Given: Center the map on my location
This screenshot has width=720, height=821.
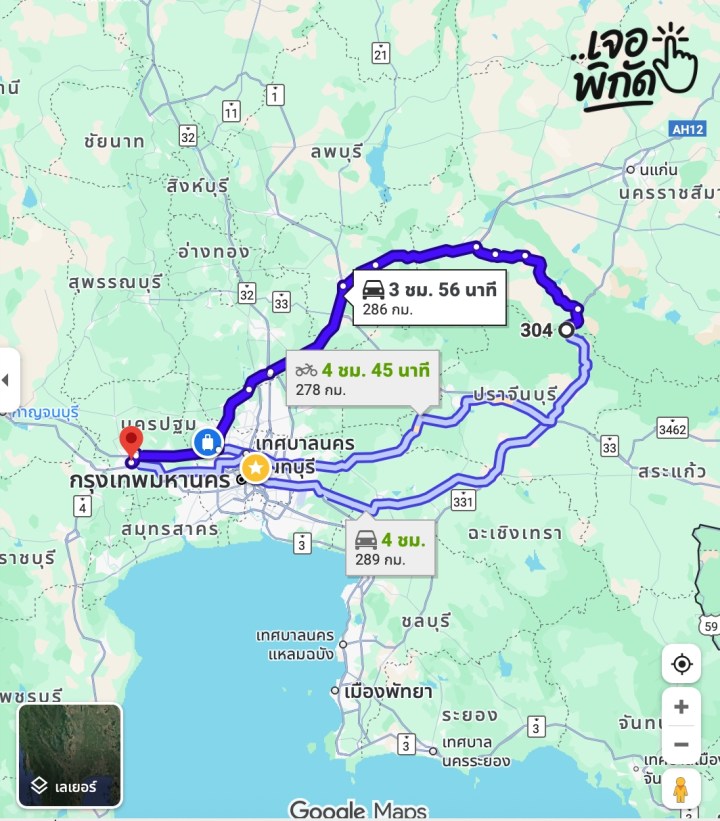Looking at the screenshot, I should point(681,664).
